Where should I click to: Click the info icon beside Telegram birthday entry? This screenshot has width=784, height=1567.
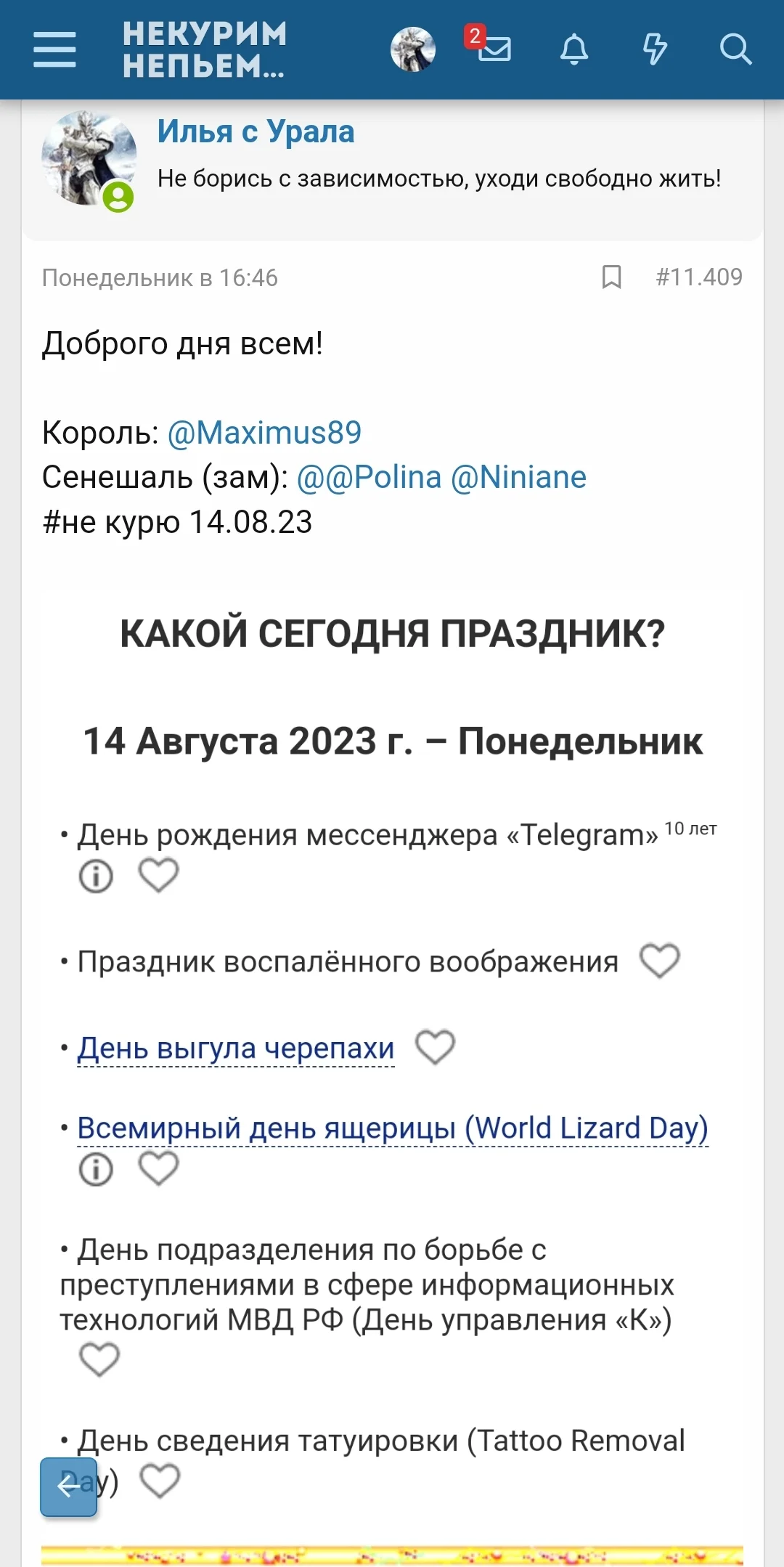click(96, 875)
